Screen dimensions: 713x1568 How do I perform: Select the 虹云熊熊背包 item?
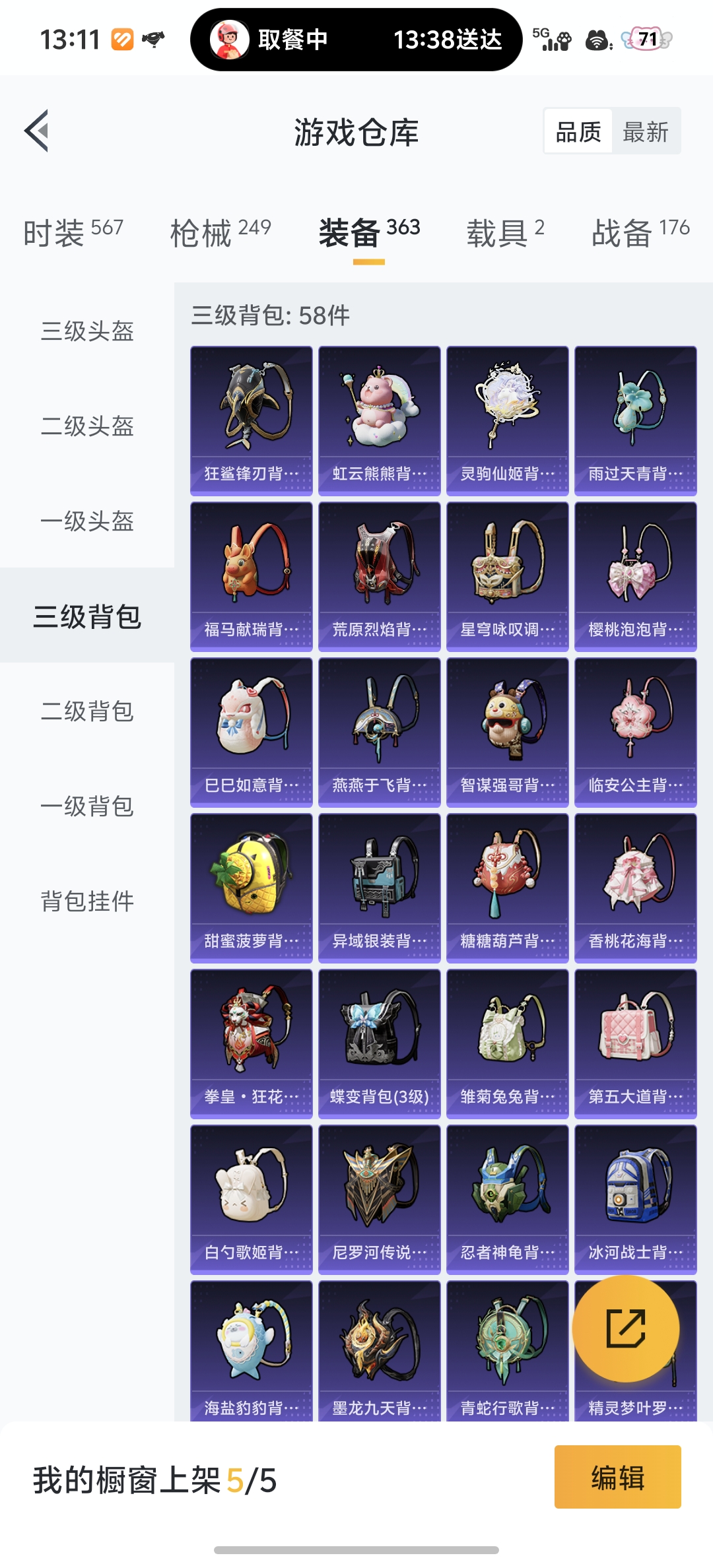(379, 416)
